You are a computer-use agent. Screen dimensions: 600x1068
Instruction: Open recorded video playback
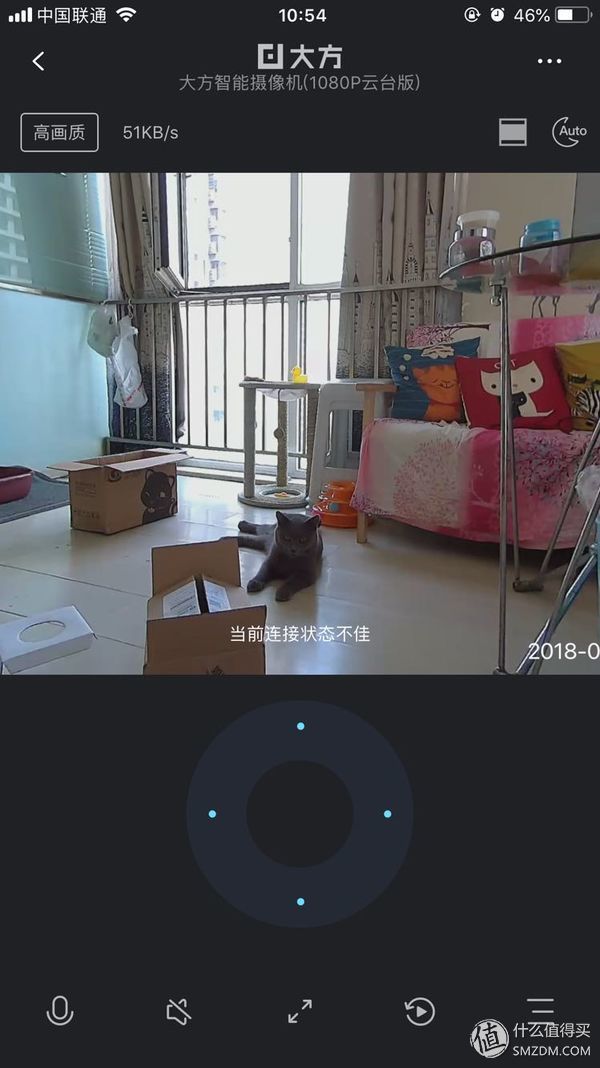click(x=420, y=1011)
